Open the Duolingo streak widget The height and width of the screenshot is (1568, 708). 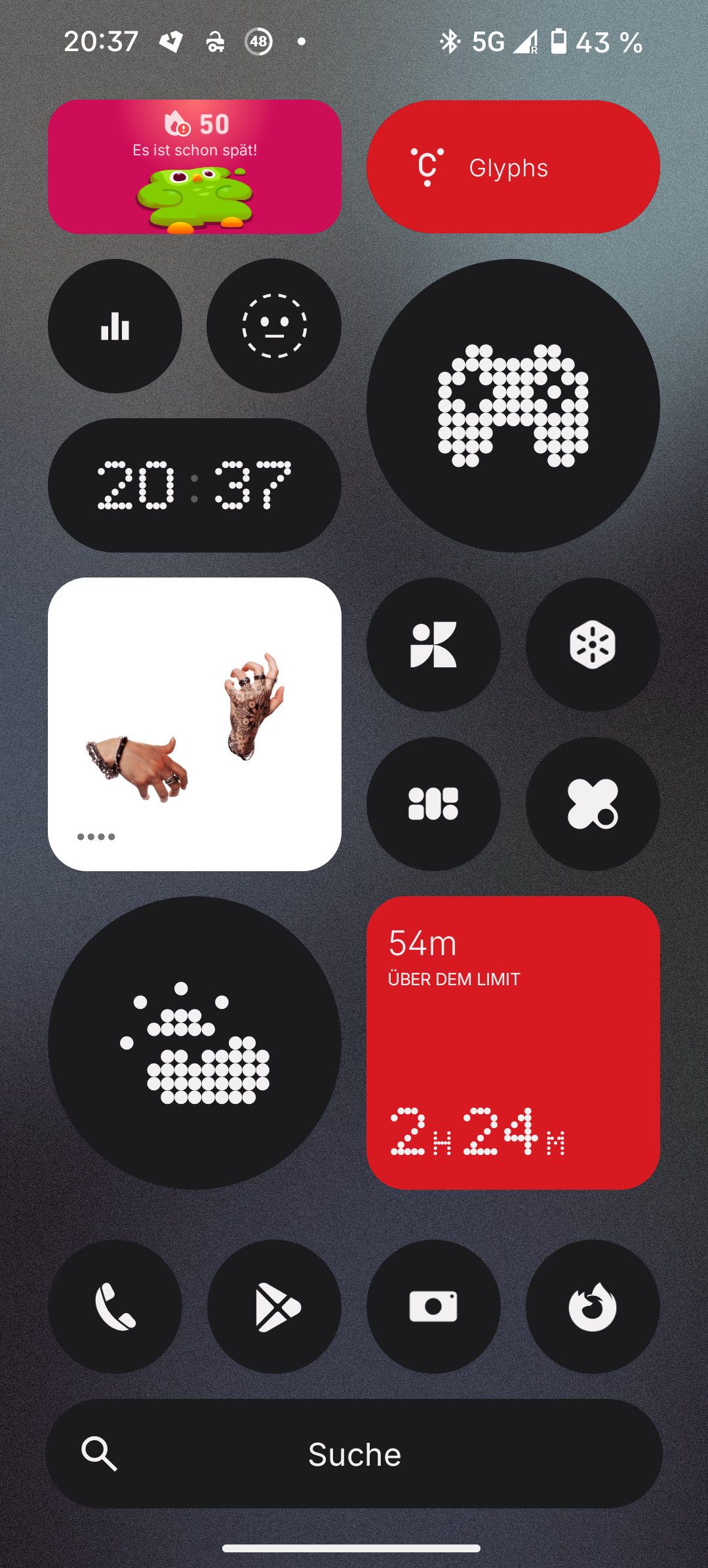pos(195,167)
